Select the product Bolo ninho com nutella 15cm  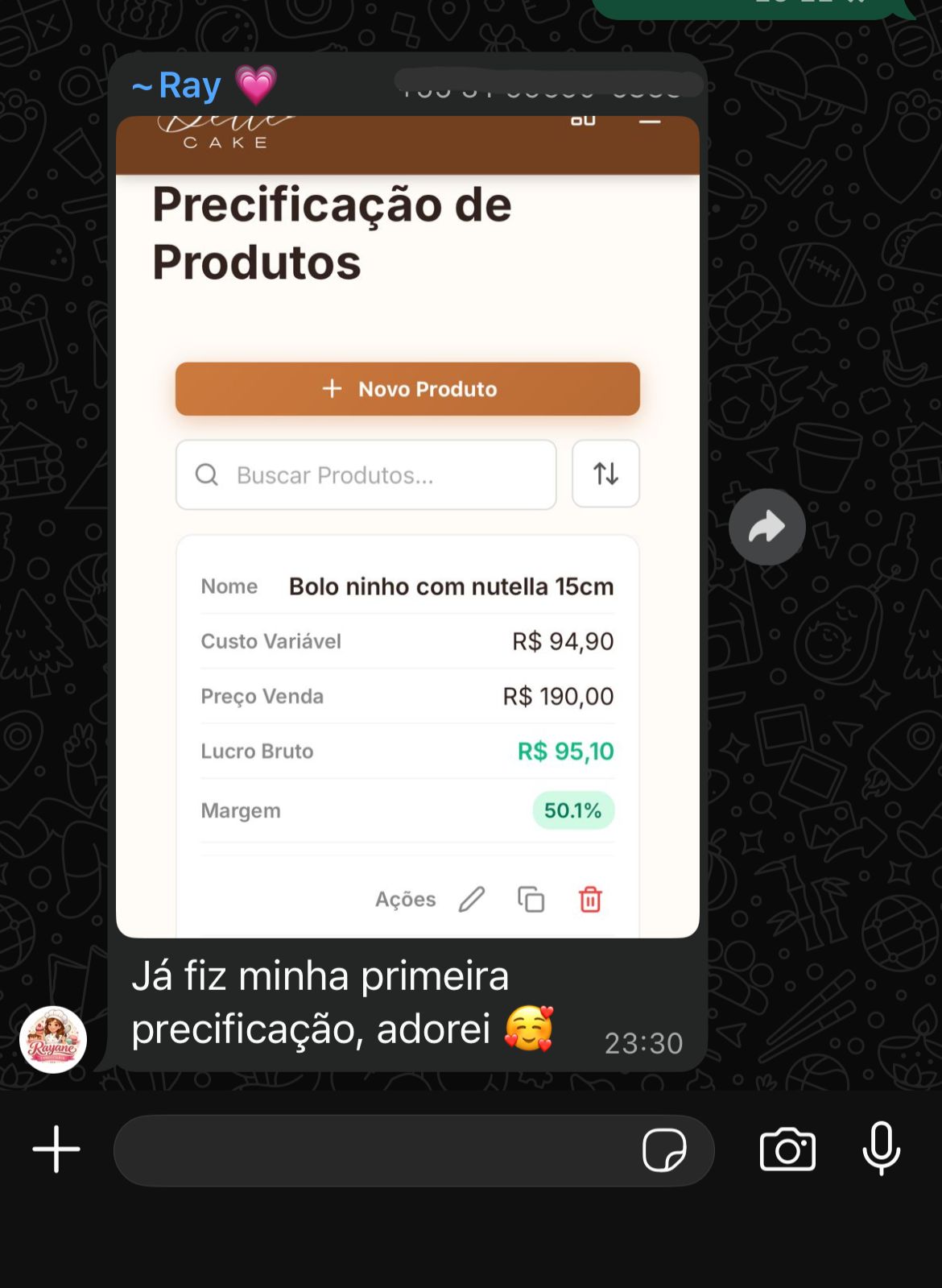point(452,586)
